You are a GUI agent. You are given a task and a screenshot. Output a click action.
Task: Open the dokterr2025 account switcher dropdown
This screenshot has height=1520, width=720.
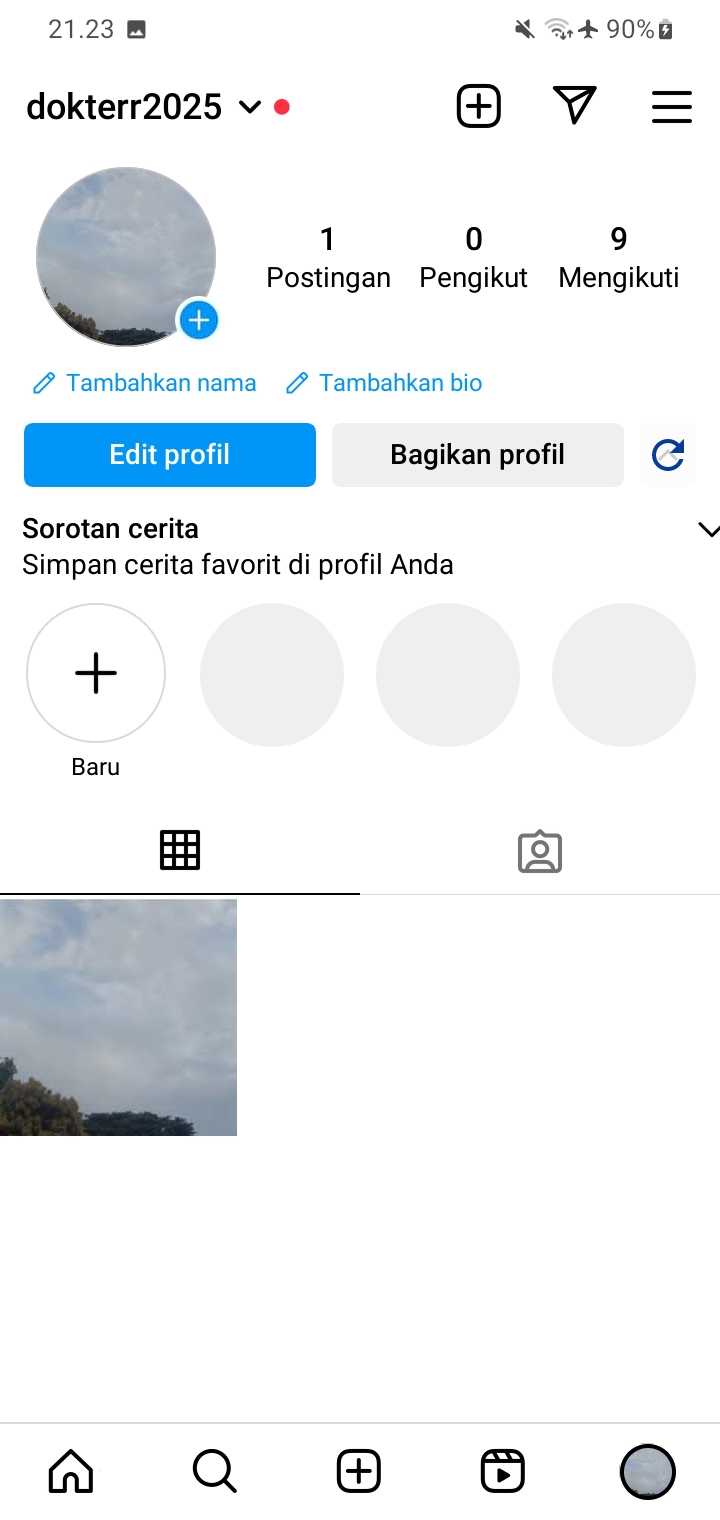pos(249,107)
